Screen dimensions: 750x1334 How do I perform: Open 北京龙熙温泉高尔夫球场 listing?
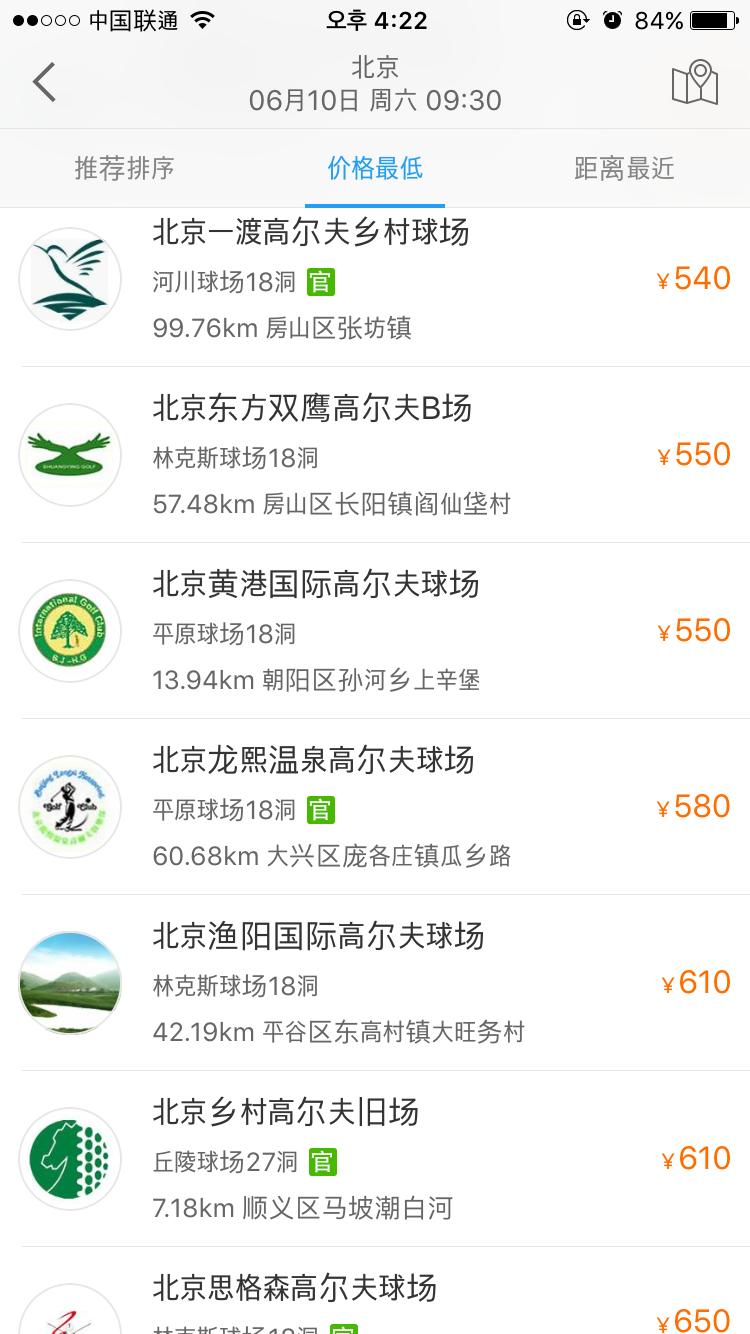(375, 807)
